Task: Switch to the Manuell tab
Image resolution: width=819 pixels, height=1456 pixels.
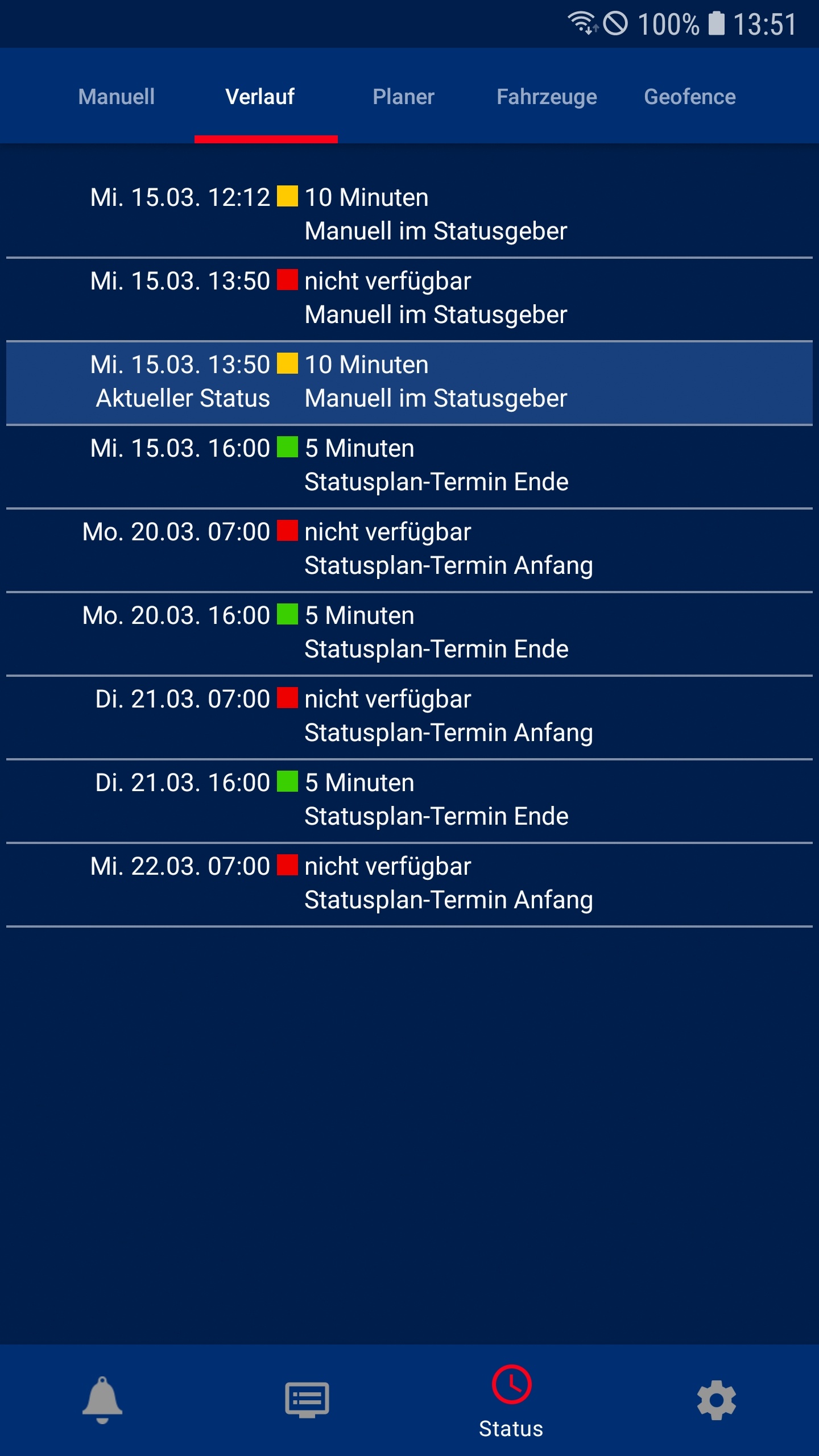Action: coord(117,97)
